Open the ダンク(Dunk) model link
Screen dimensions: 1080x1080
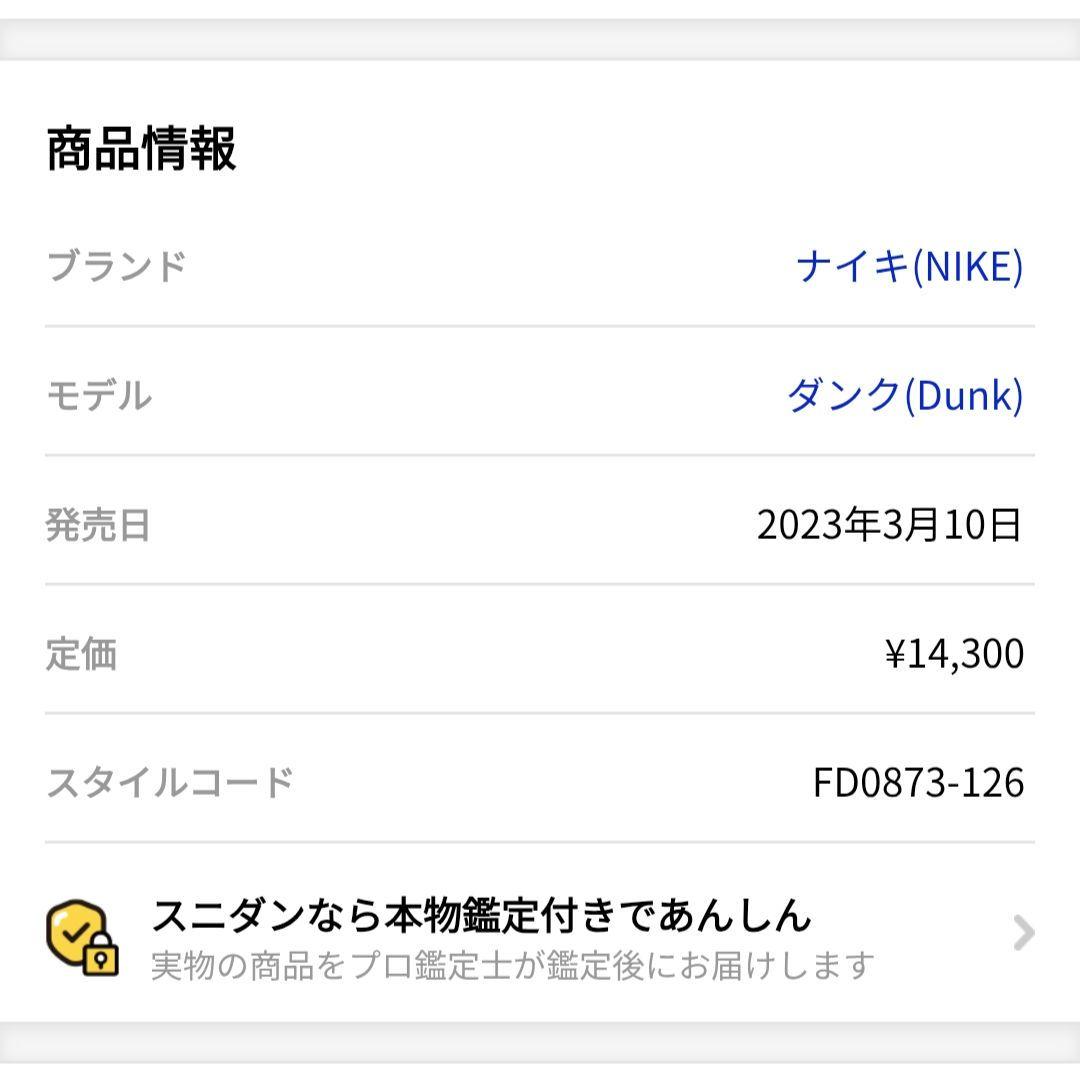point(904,396)
